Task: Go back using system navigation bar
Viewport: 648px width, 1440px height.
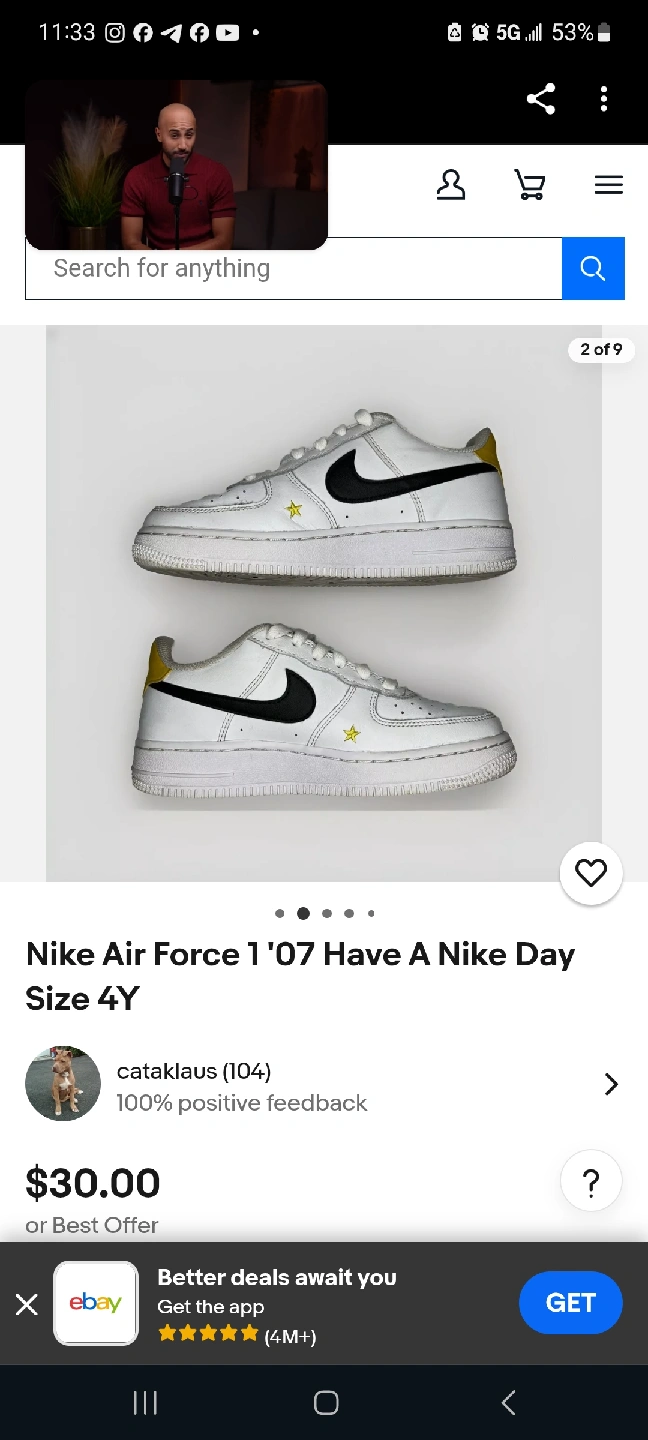Action: click(508, 1403)
